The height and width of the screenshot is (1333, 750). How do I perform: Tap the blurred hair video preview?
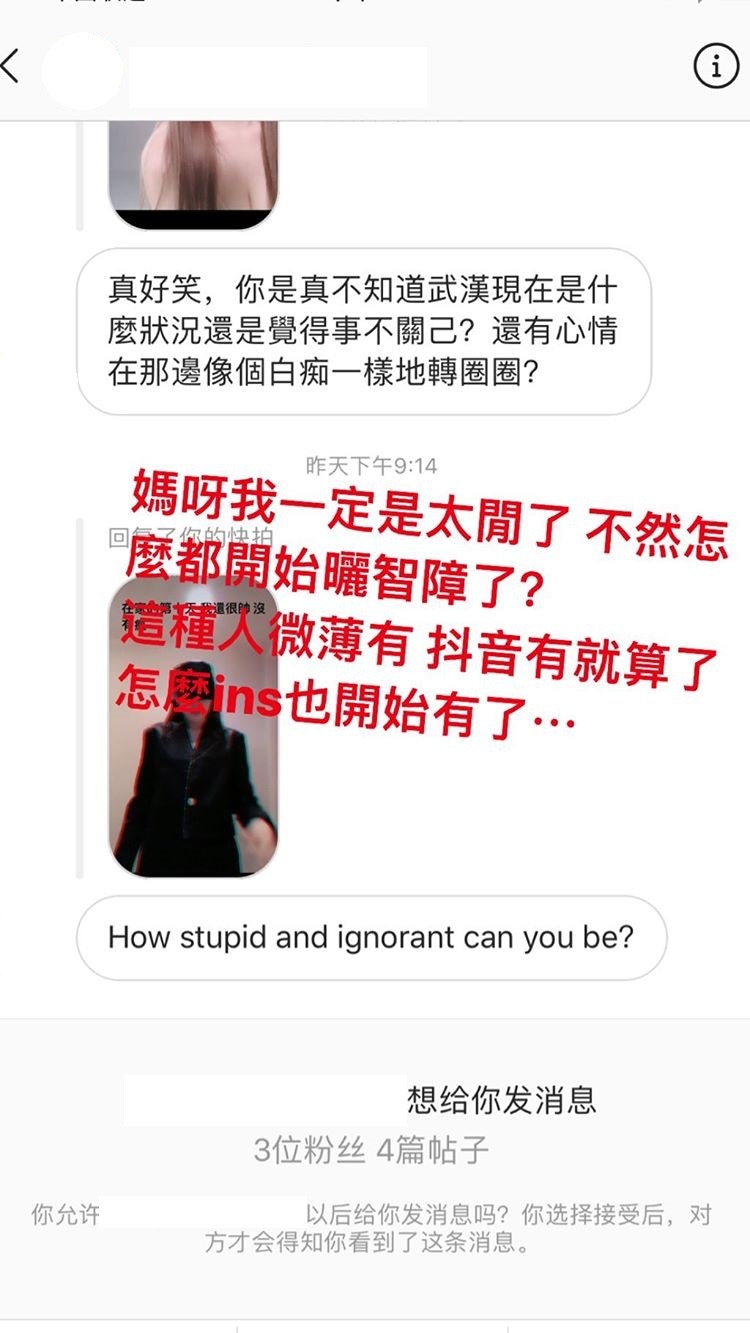tap(195, 170)
